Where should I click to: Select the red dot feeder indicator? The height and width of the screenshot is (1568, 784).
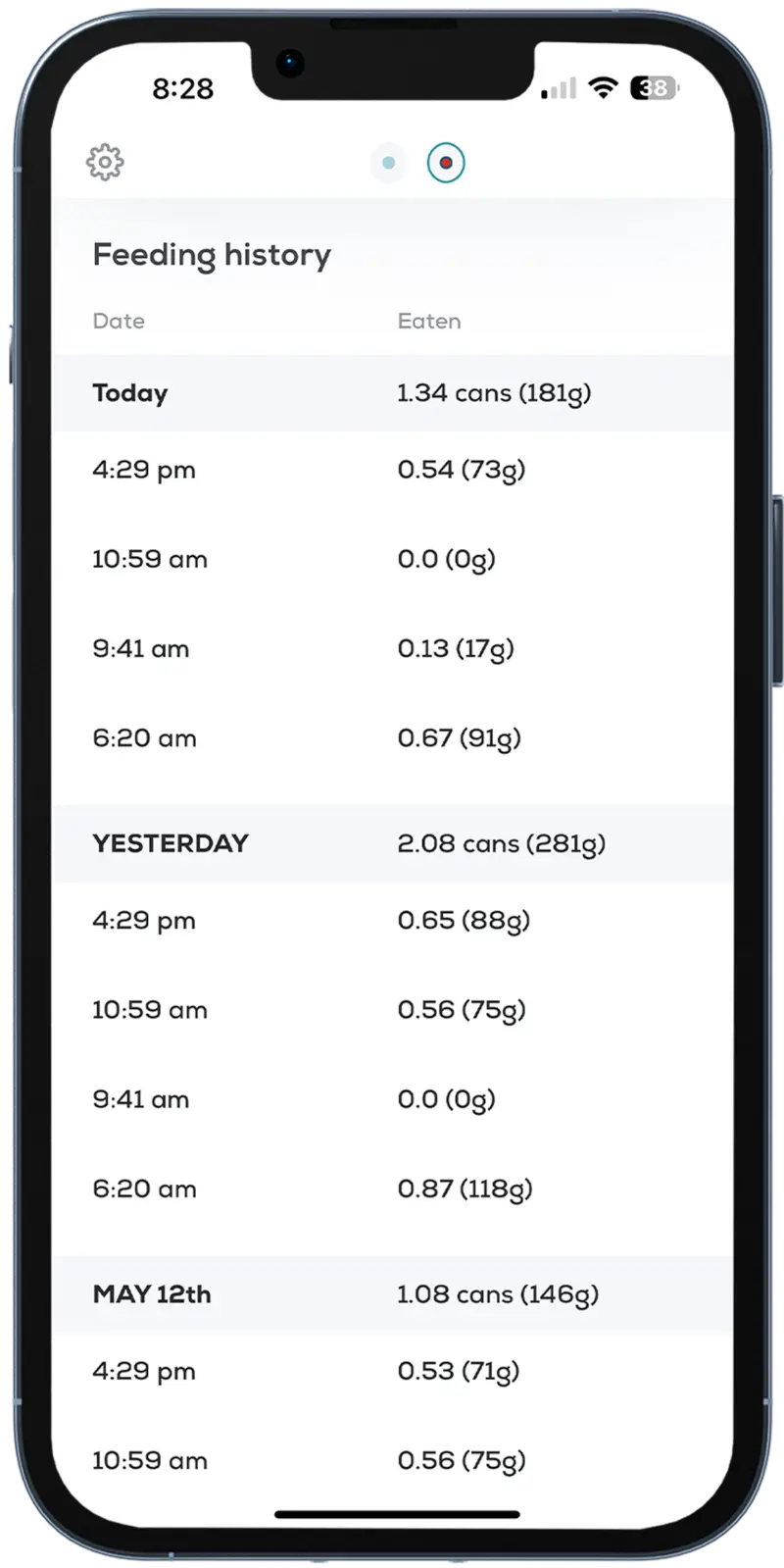coord(446,163)
